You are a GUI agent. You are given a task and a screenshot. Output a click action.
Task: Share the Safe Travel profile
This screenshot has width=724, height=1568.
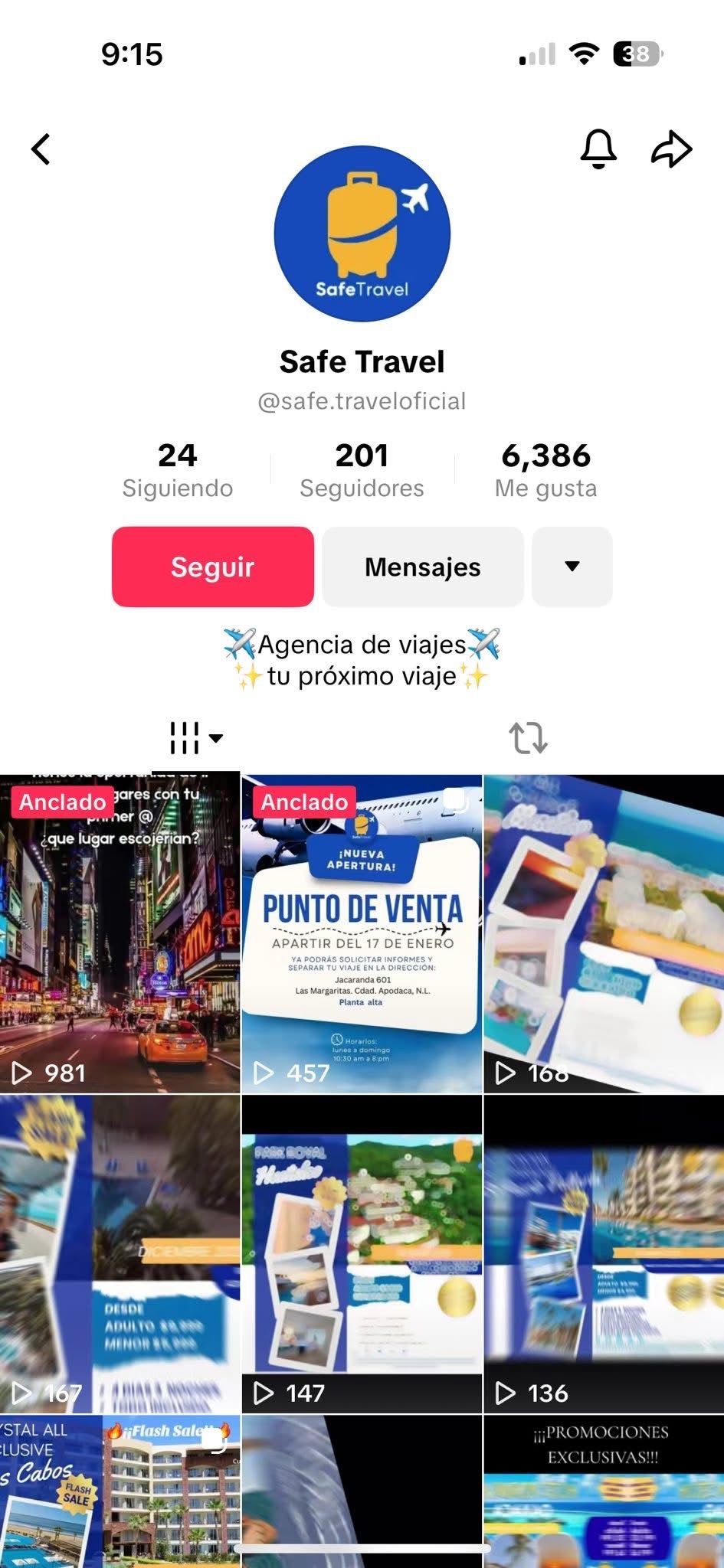click(671, 149)
